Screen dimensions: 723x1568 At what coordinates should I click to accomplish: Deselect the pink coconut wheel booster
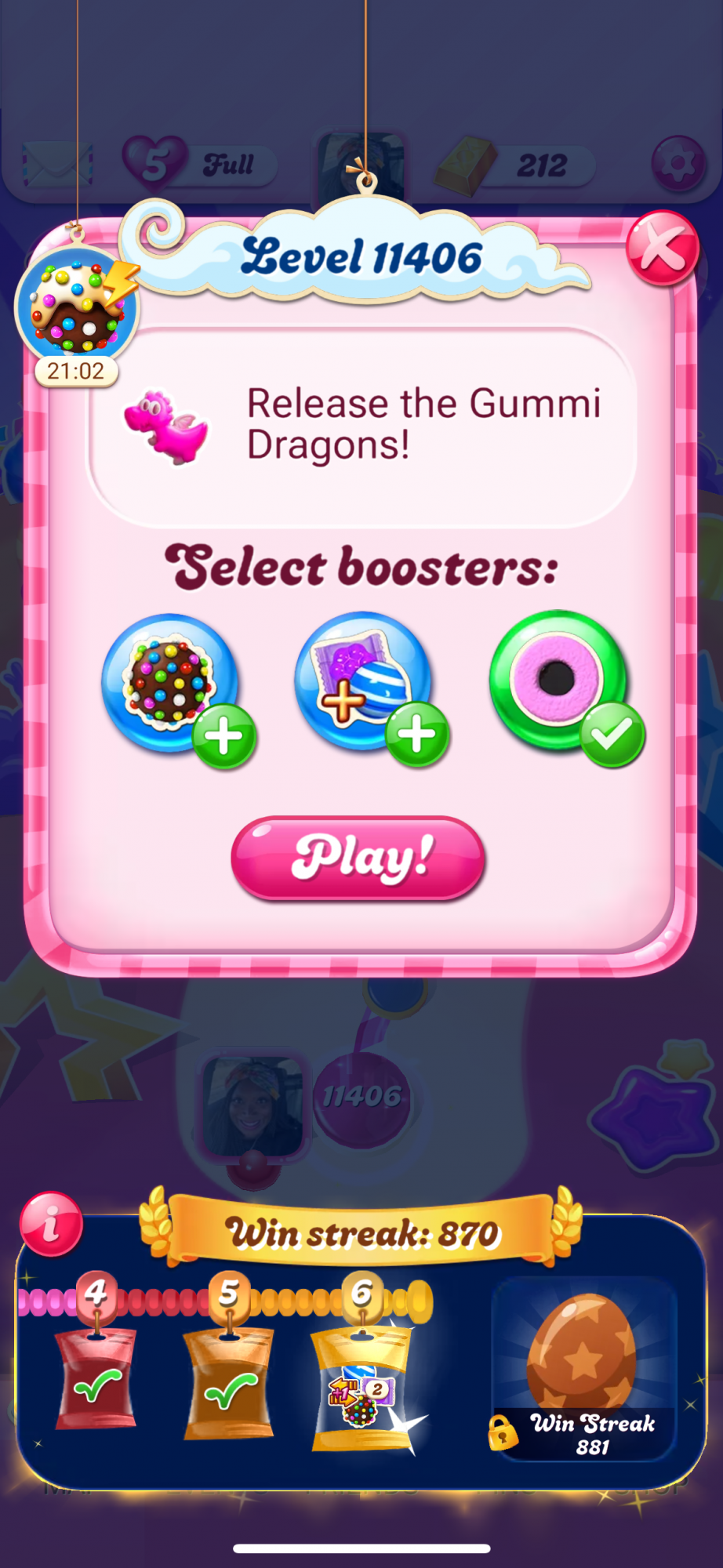pyautogui.click(x=566, y=688)
